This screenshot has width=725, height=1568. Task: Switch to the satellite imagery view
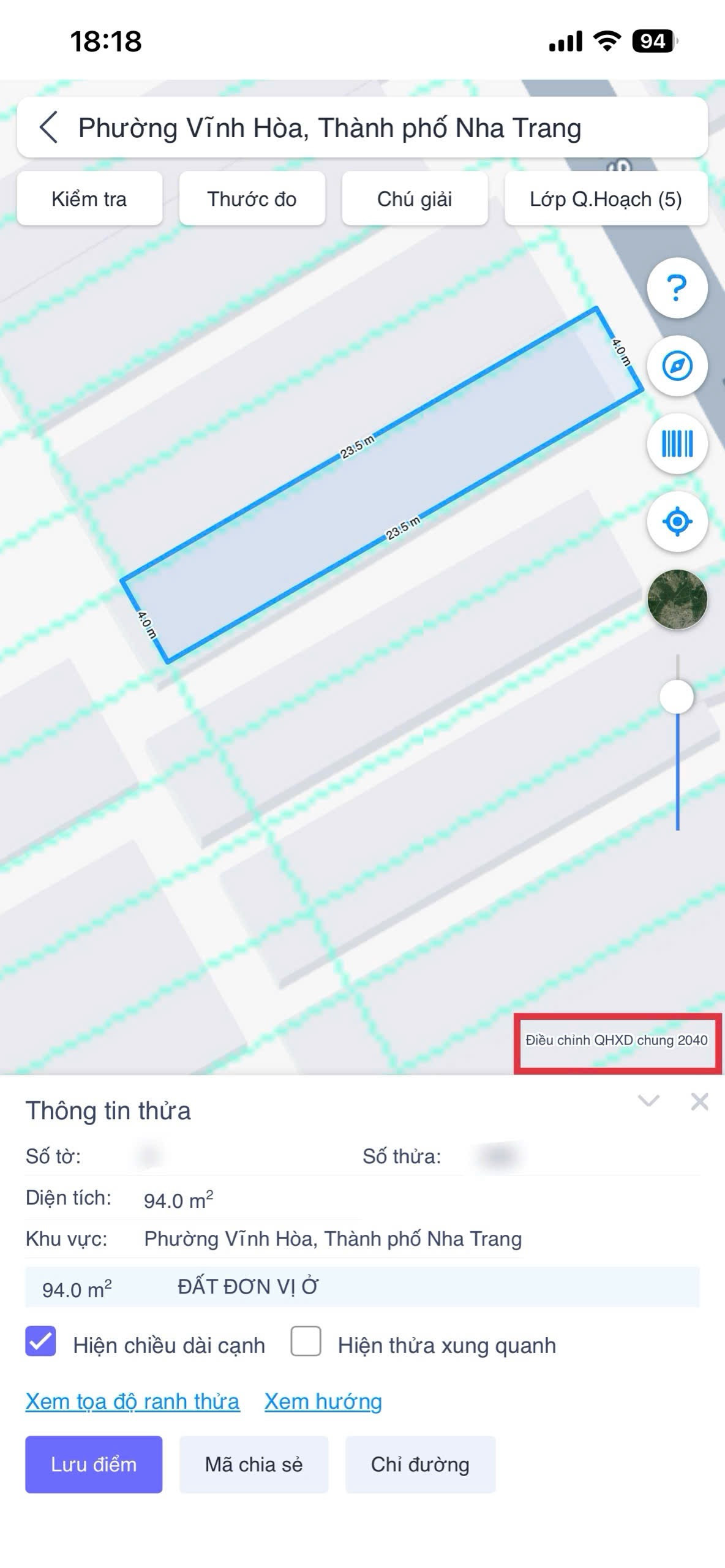[x=677, y=600]
